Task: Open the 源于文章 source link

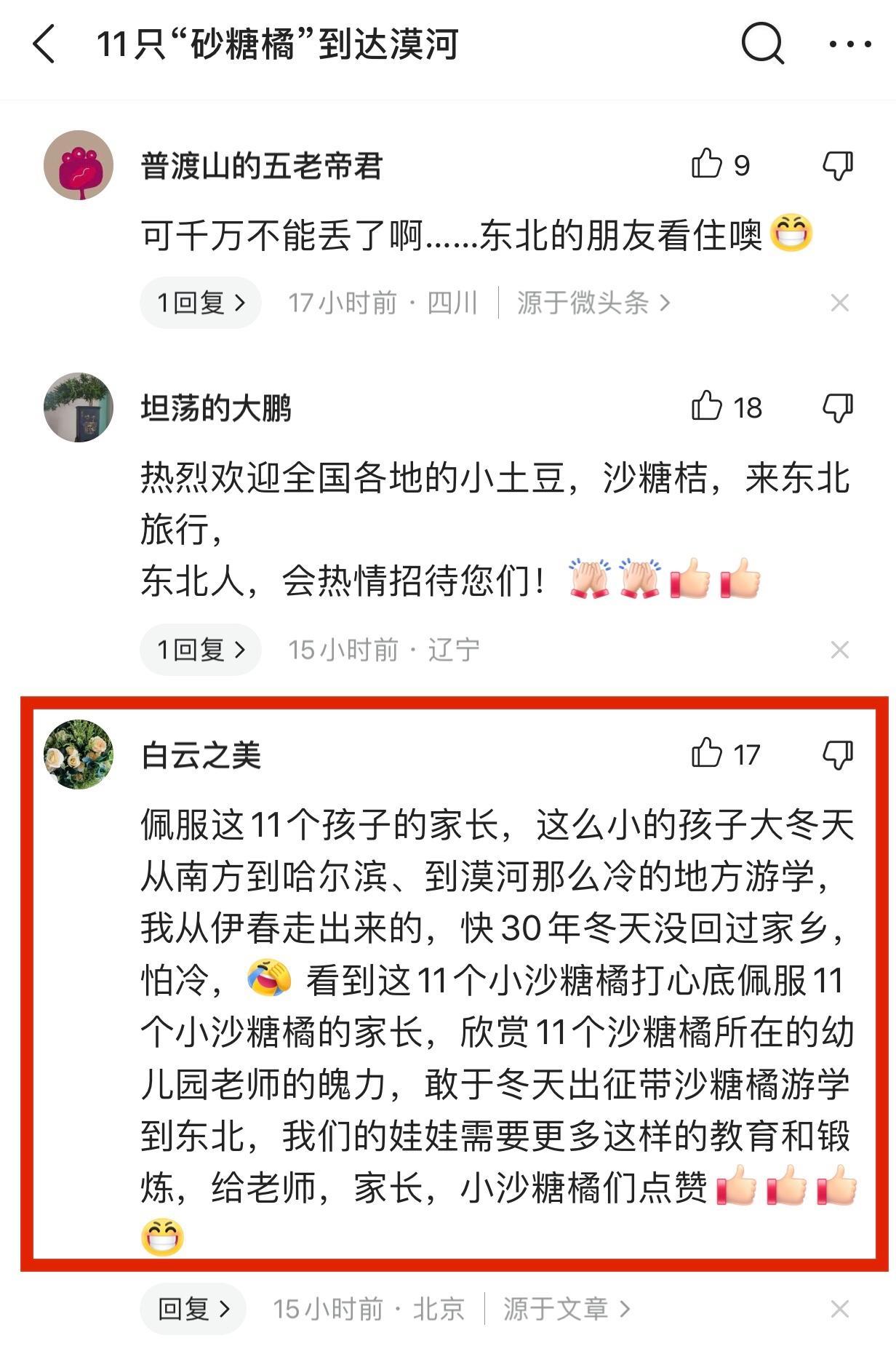Action: click(x=566, y=1309)
